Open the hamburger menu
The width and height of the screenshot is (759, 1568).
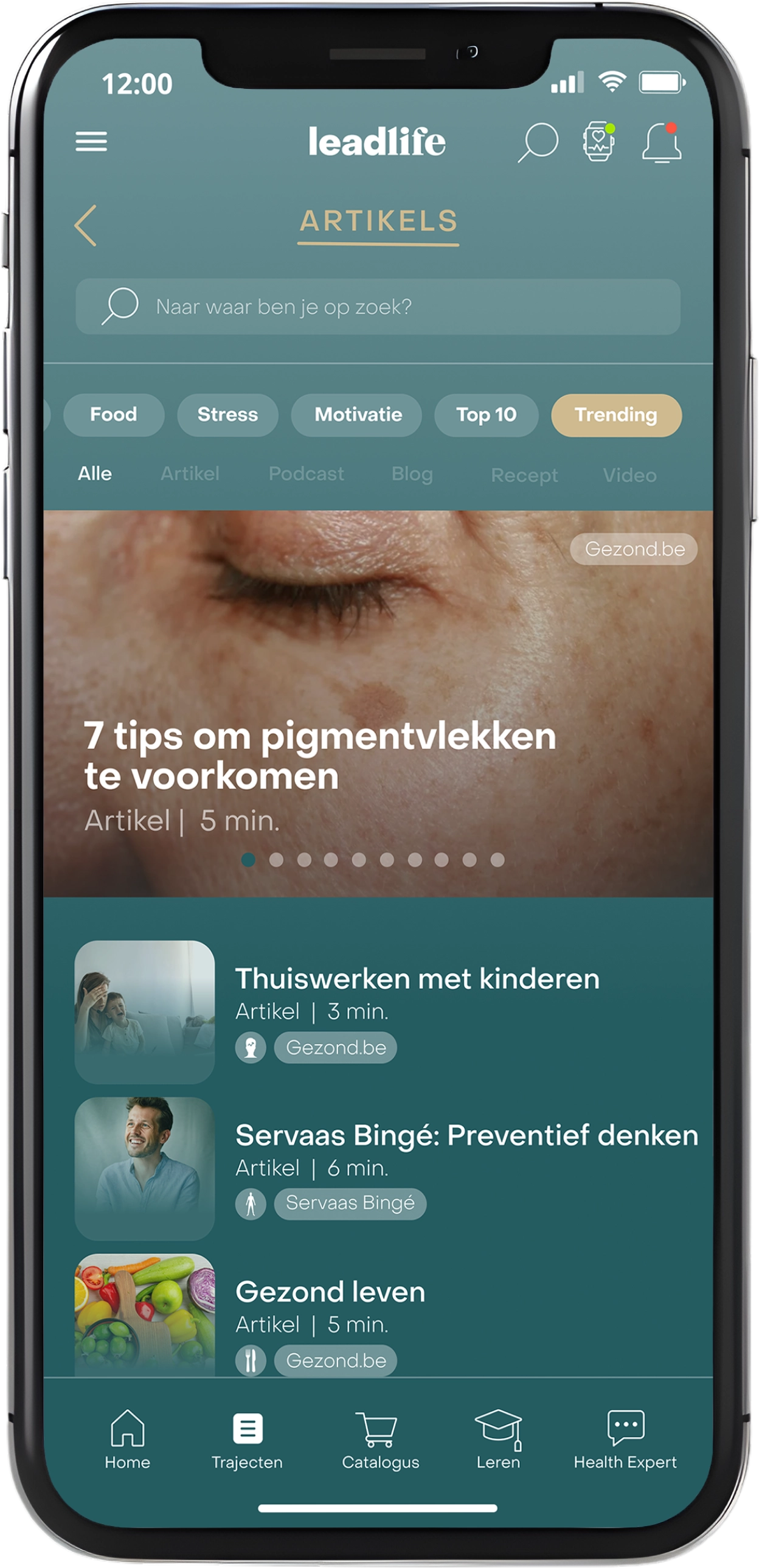pyautogui.click(x=91, y=142)
